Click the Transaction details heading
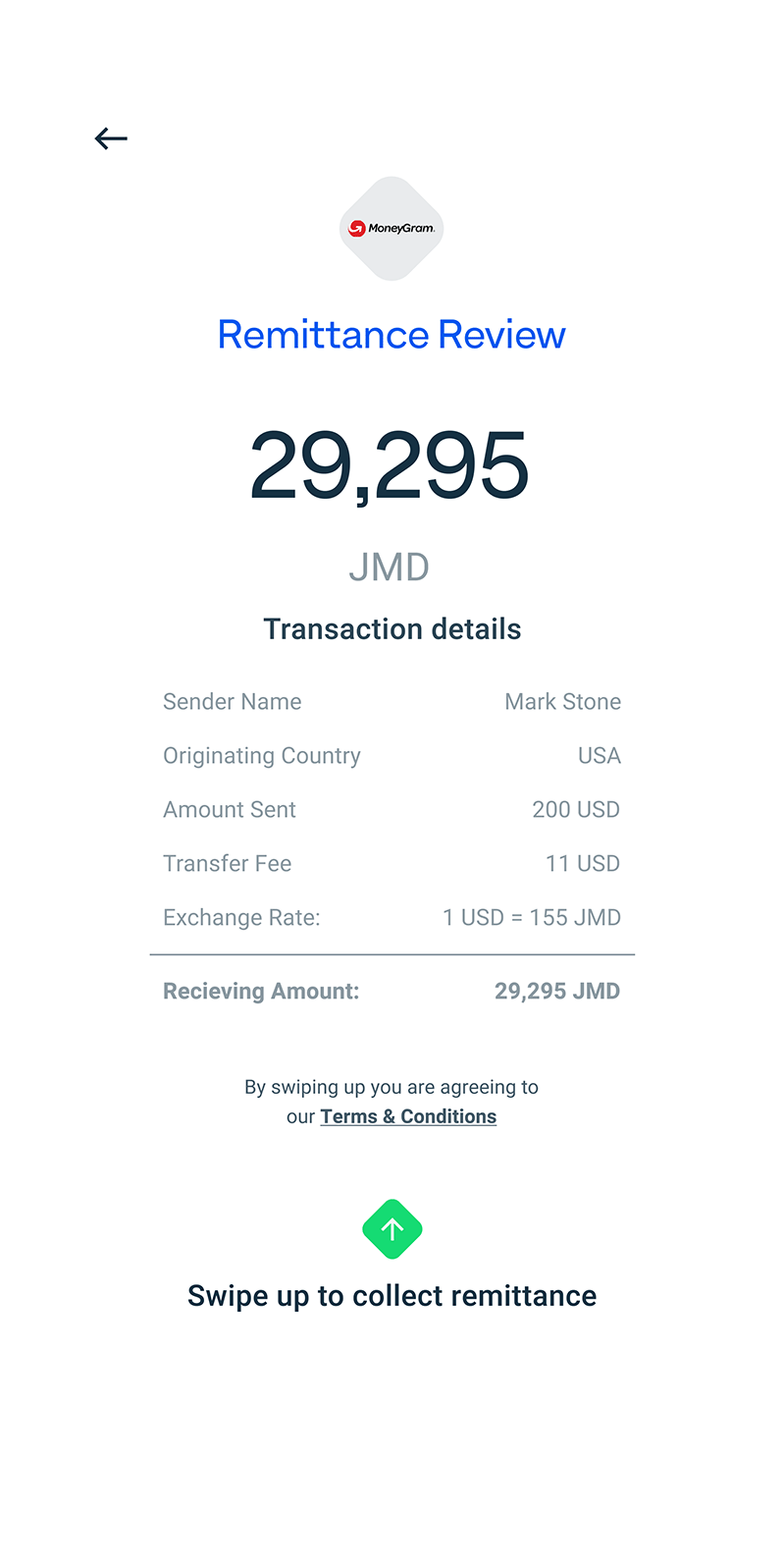This screenshot has height=1567, width=784. [392, 628]
